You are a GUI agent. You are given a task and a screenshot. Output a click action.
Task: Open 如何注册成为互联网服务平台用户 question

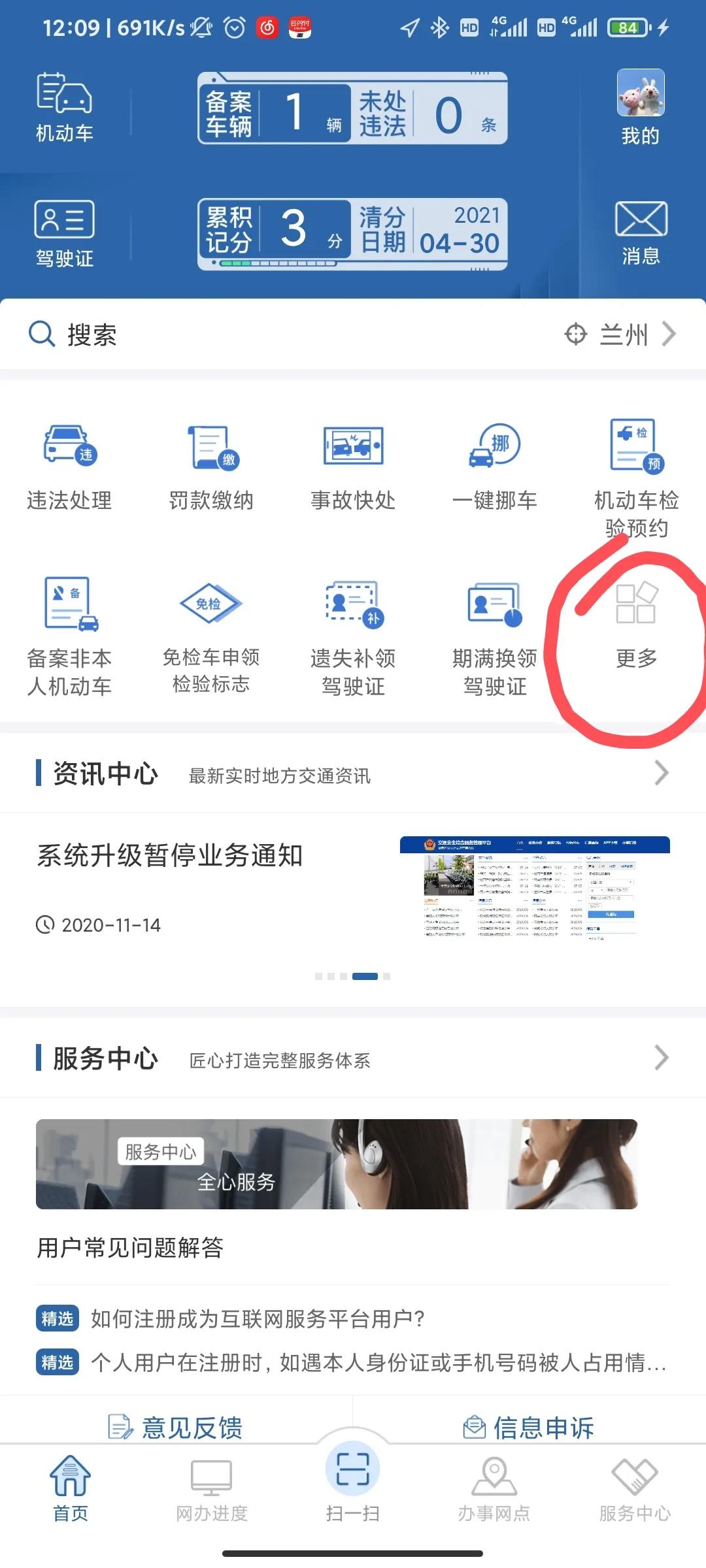coord(258,1318)
